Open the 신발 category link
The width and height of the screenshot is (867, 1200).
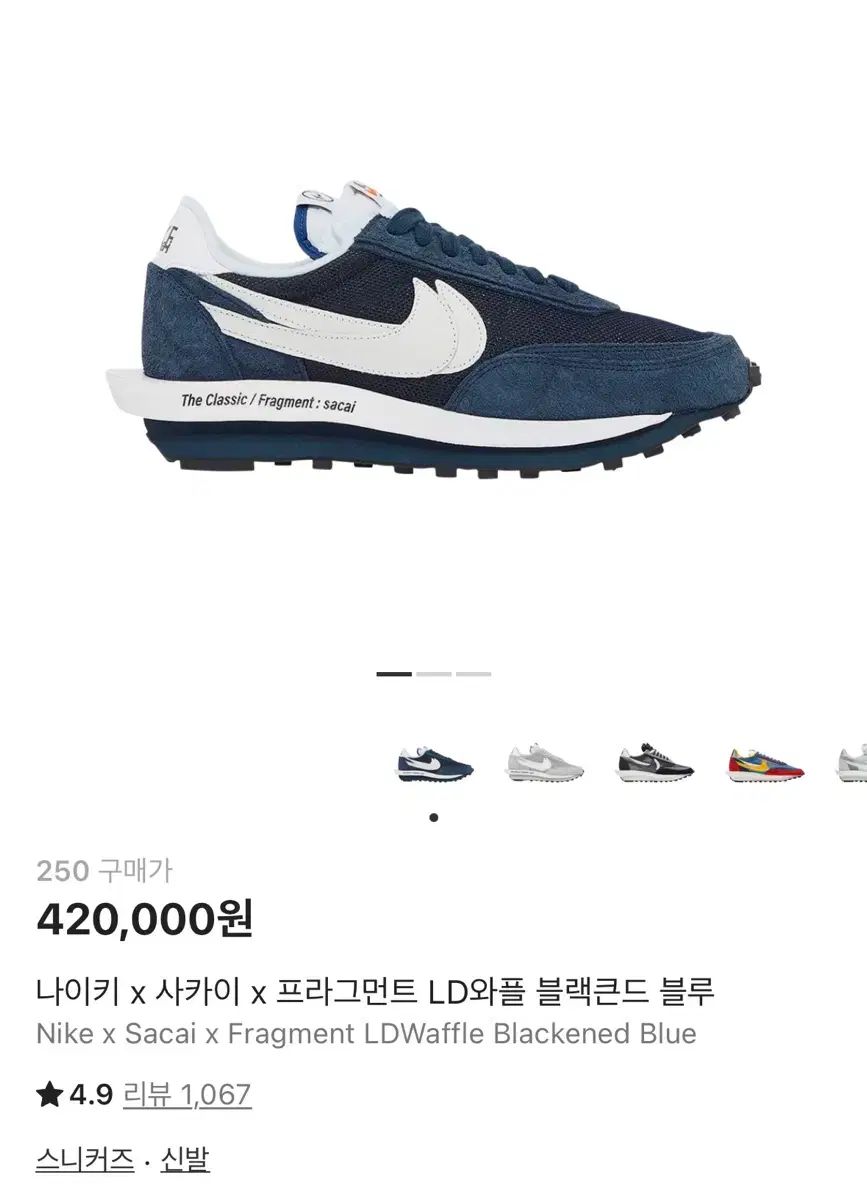(184, 1160)
